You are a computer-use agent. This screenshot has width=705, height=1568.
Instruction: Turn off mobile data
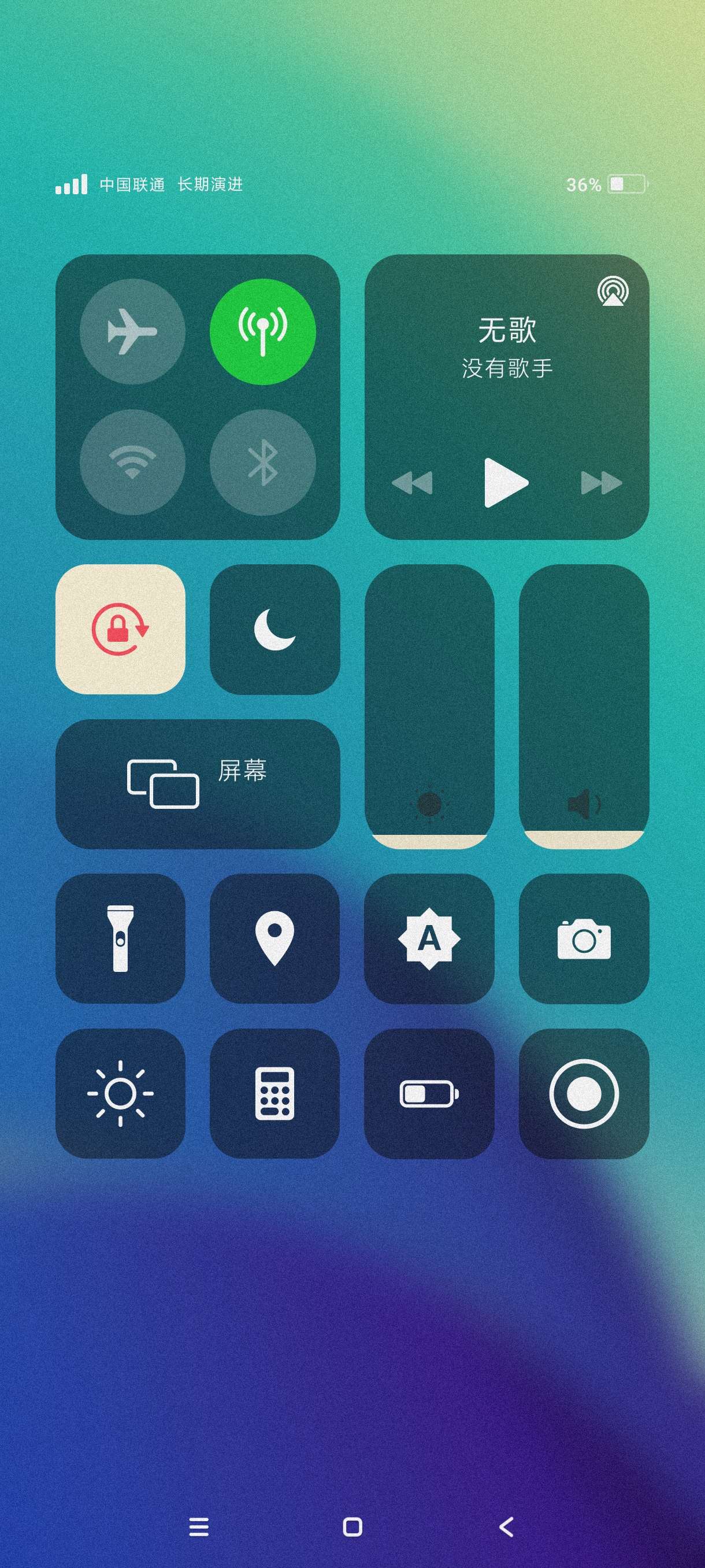pyautogui.click(x=262, y=332)
